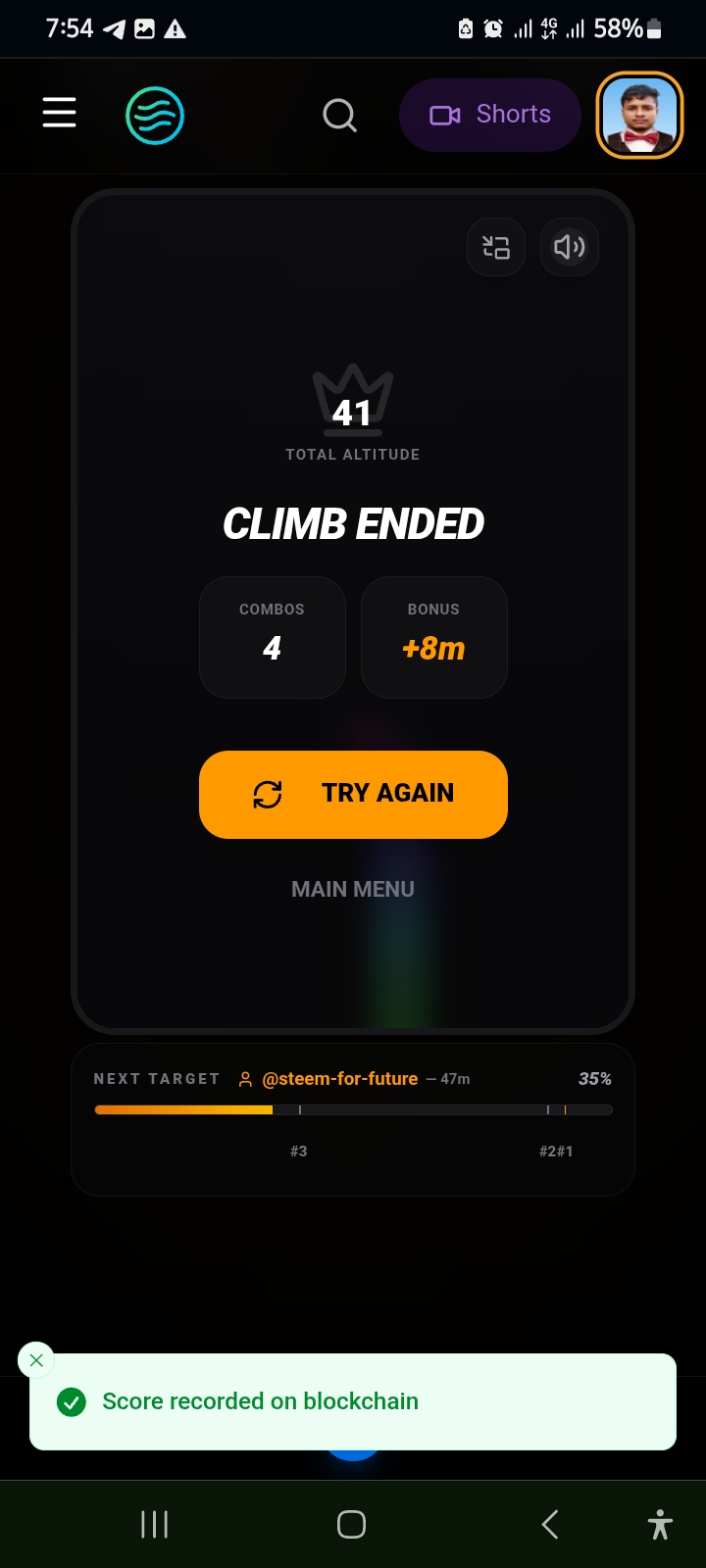Toggle the game fullscreen layout icon
706x1568 pixels.
(x=496, y=247)
